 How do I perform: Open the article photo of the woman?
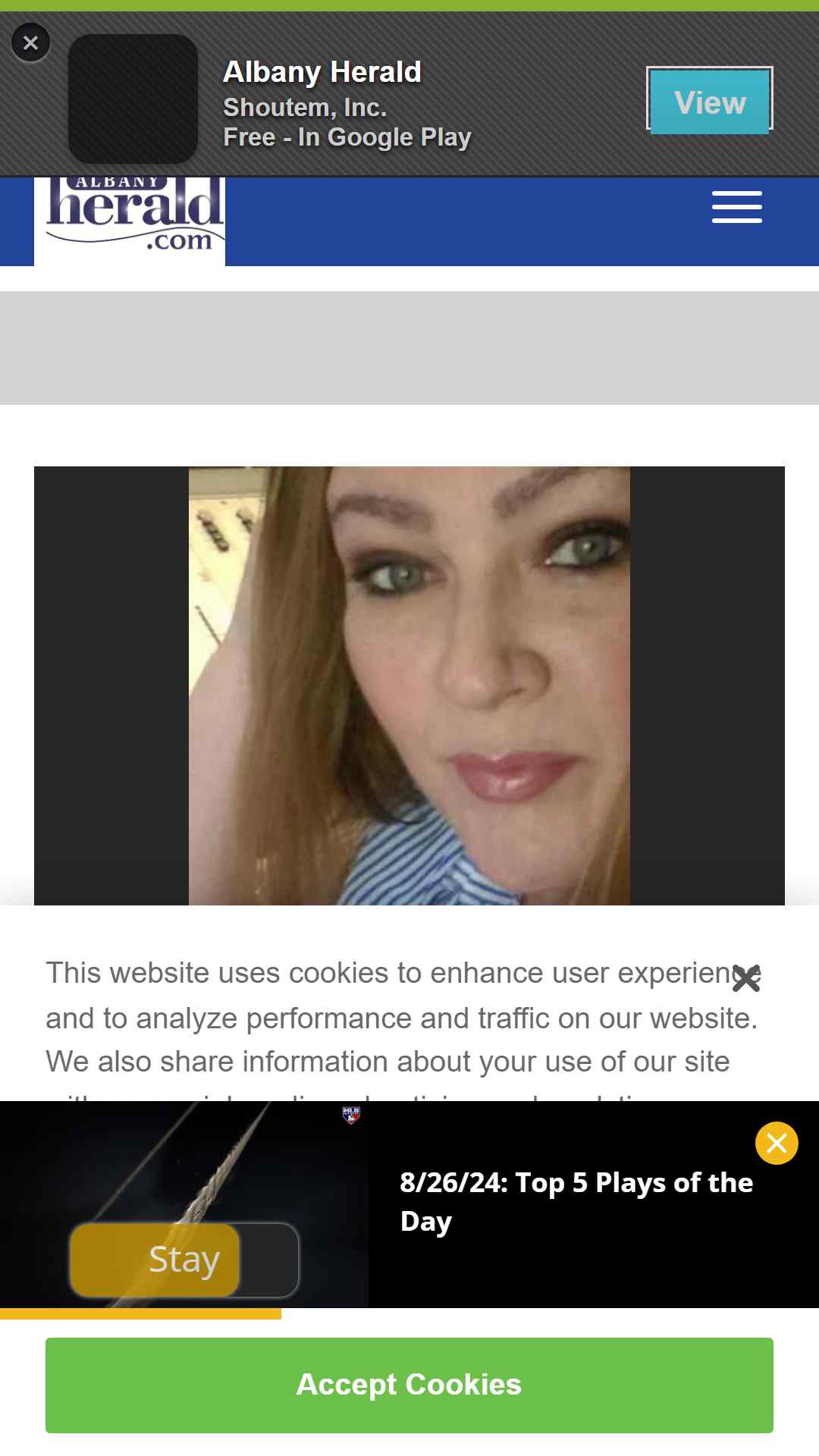tap(409, 686)
